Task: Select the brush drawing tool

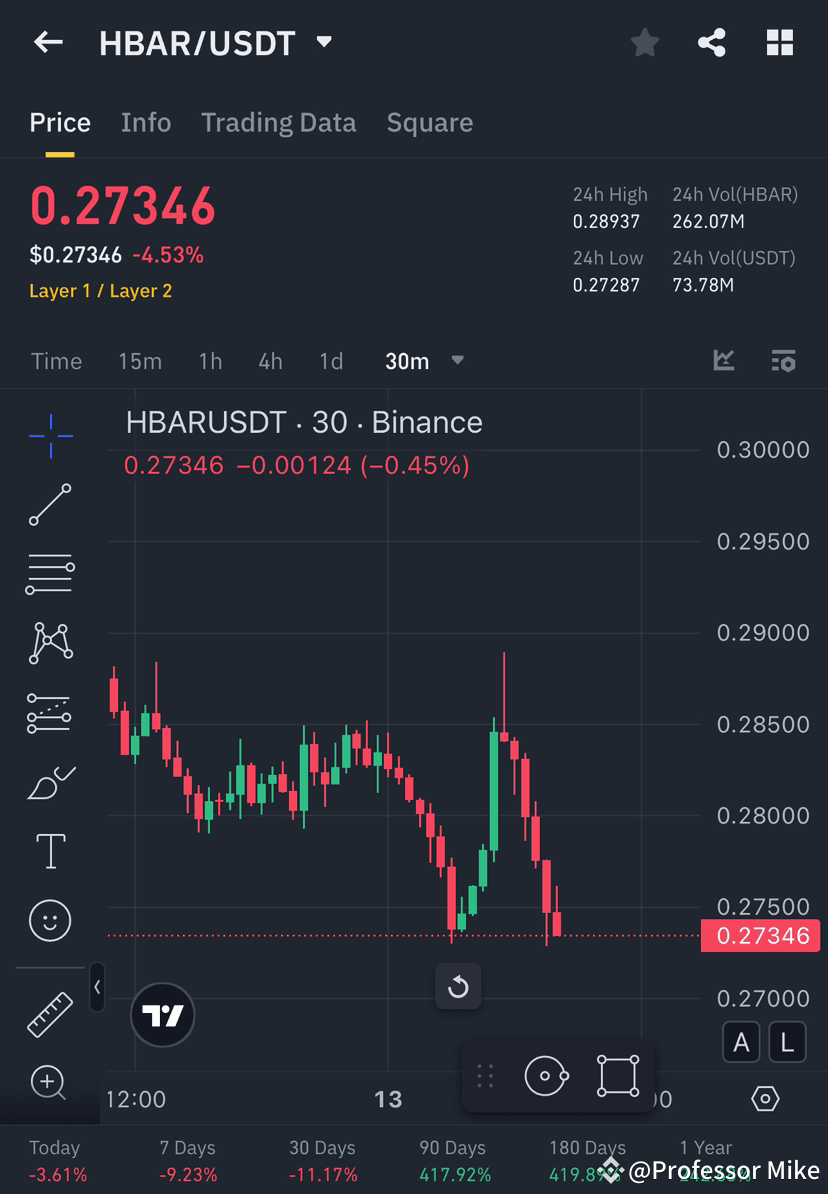Action: (x=50, y=781)
